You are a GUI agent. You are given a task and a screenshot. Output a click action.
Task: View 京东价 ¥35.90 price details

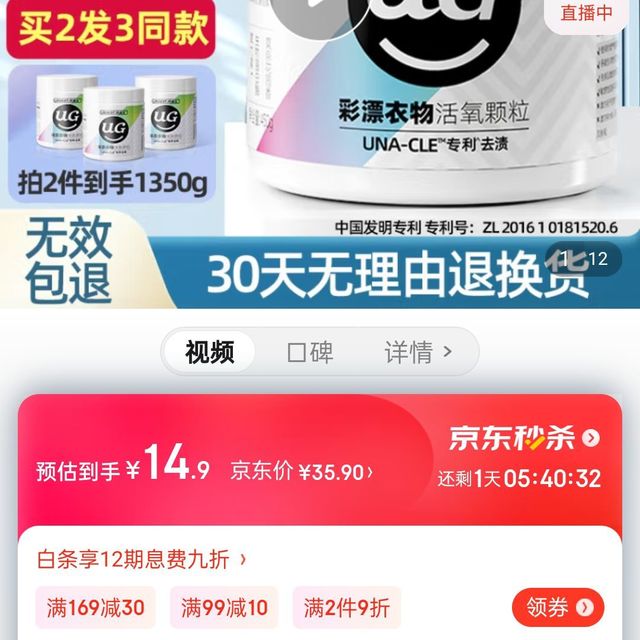click(x=302, y=472)
